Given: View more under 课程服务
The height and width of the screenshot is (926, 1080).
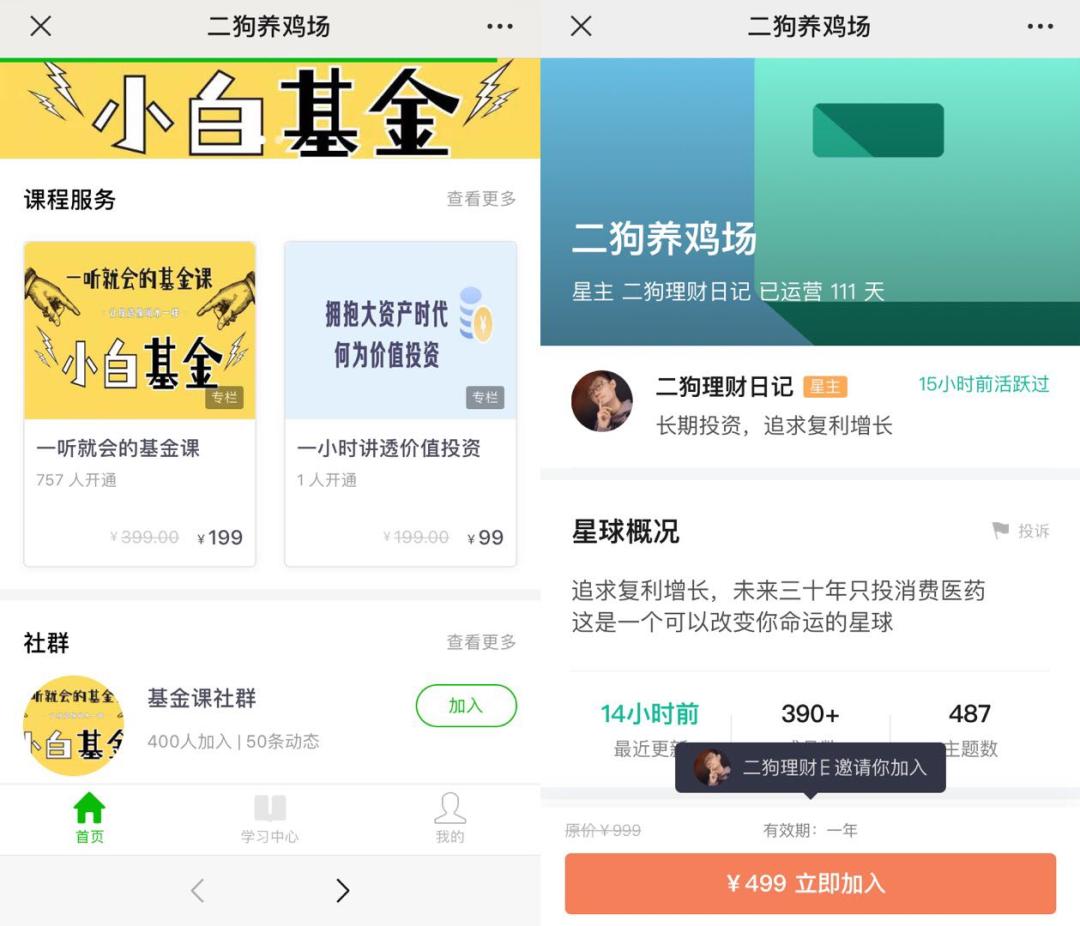Looking at the screenshot, I should click(x=481, y=199).
